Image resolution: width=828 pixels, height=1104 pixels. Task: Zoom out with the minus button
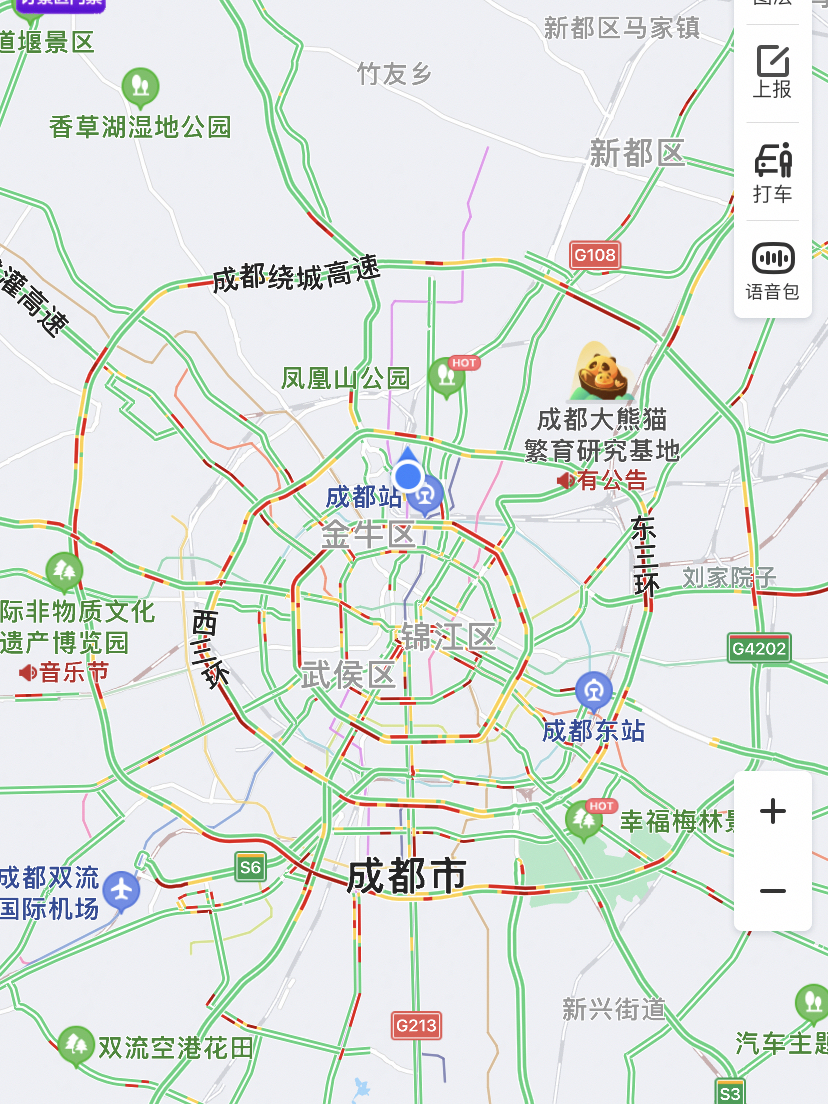click(x=772, y=889)
